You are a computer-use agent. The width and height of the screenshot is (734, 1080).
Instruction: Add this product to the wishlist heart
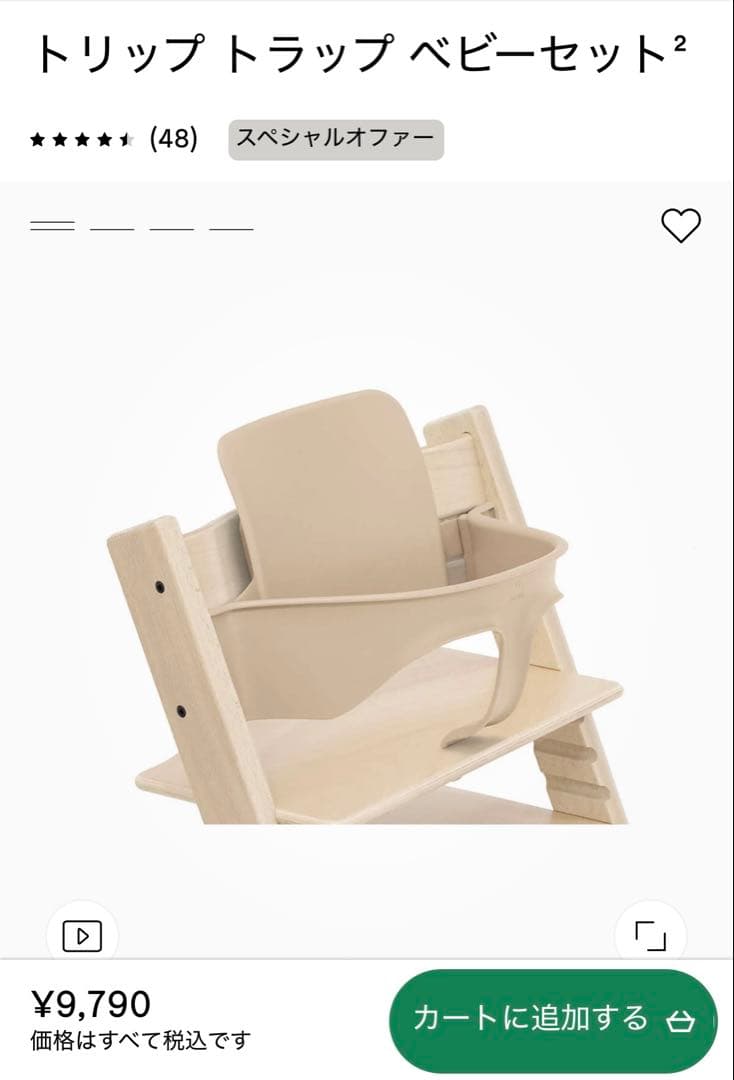pos(681,226)
